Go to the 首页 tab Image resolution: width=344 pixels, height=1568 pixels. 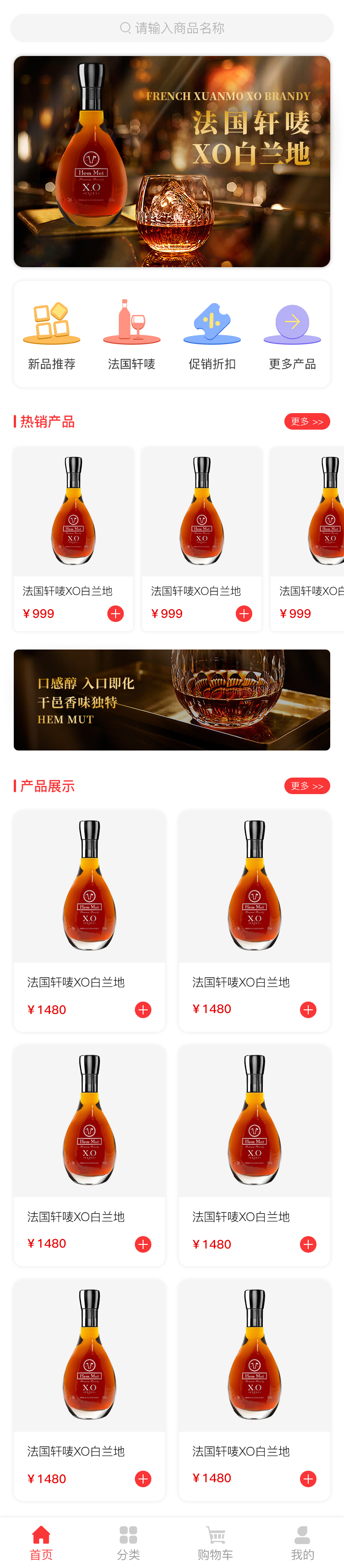click(x=41, y=1542)
